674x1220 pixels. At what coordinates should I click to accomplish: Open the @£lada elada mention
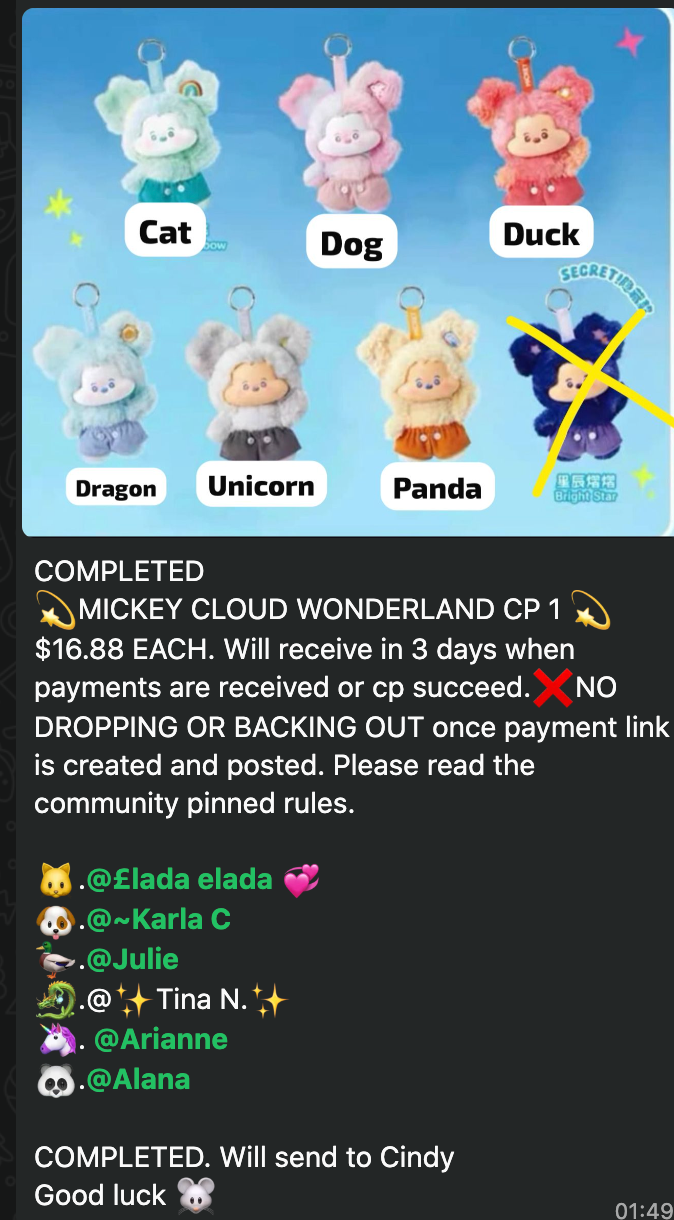(179, 879)
